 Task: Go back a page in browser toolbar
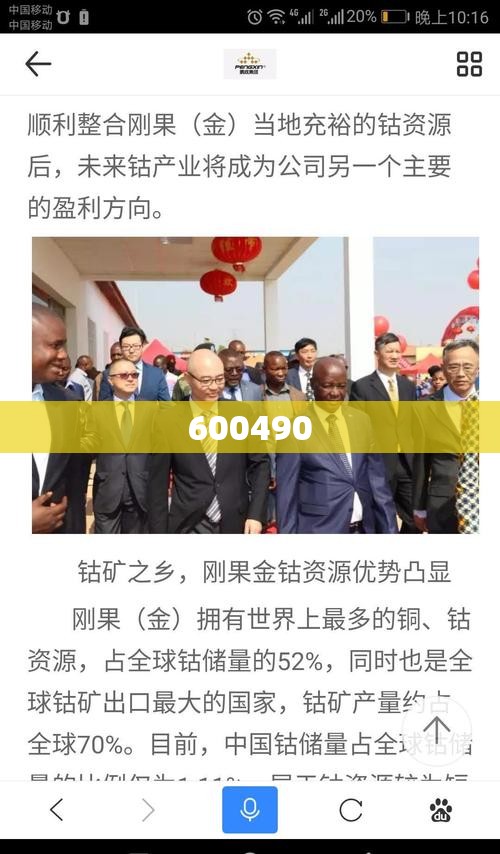(57, 810)
